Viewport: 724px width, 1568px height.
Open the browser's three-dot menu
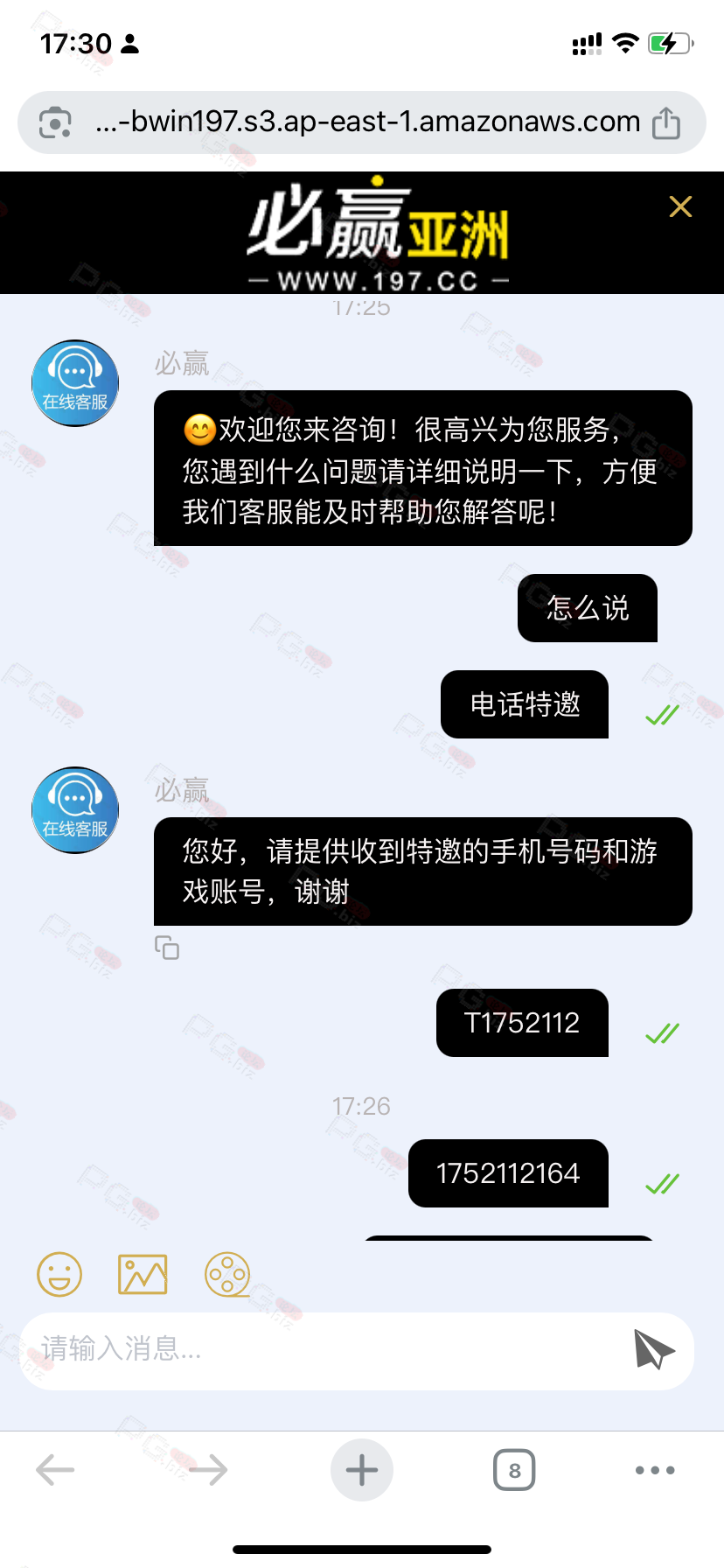(655, 1470)
